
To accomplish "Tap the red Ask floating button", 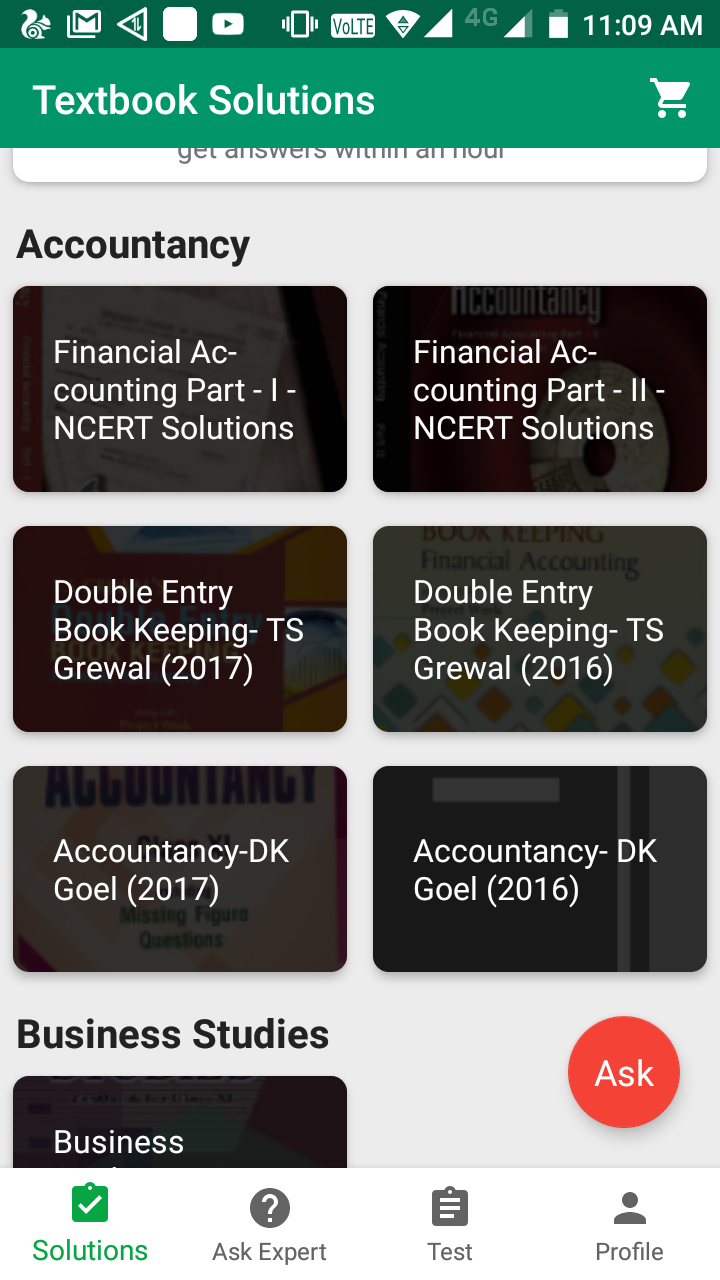I will click(624, 1072).
